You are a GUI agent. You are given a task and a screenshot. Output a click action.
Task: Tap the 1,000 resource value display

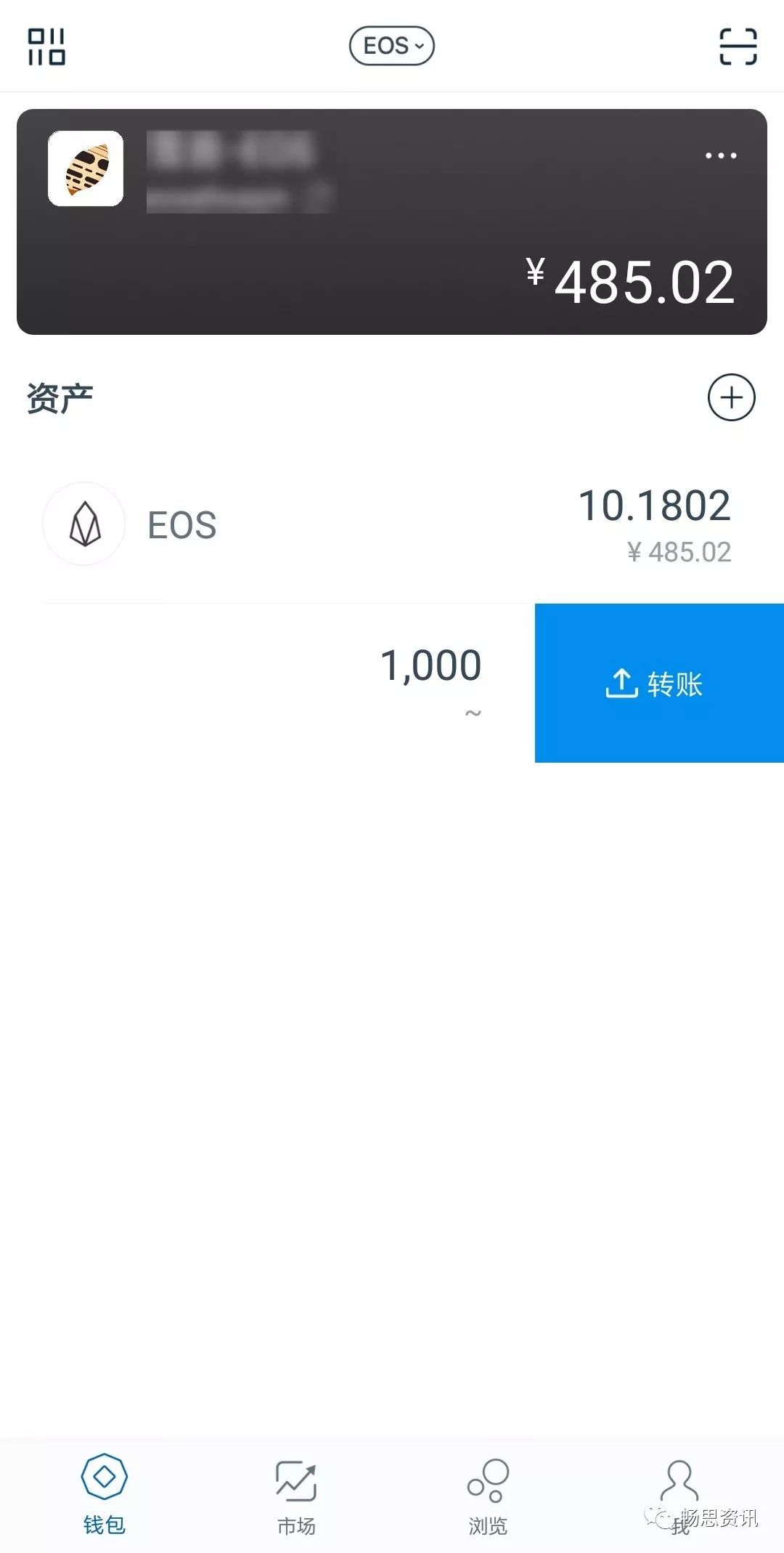pyautogui.click(x=431, y=663)
